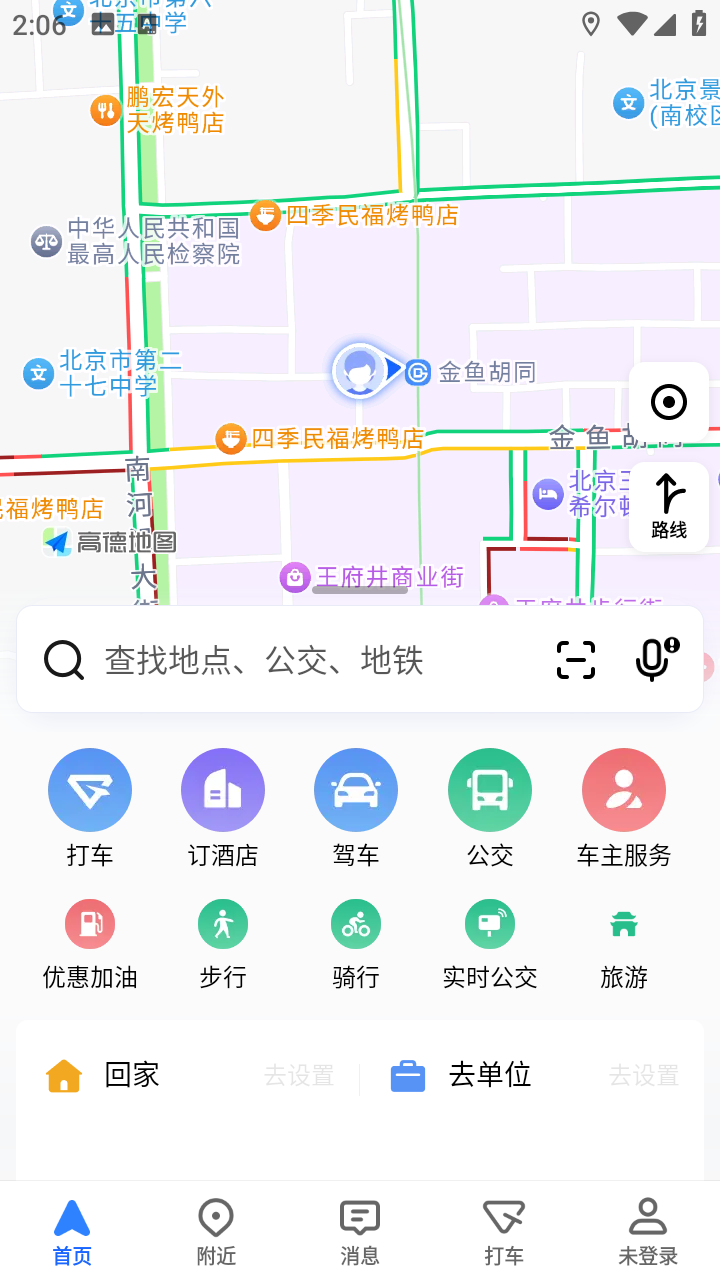Choose the 驾车 driving option
The height and width of the screenshot is (1280, 720).
[x=356, y=790]
